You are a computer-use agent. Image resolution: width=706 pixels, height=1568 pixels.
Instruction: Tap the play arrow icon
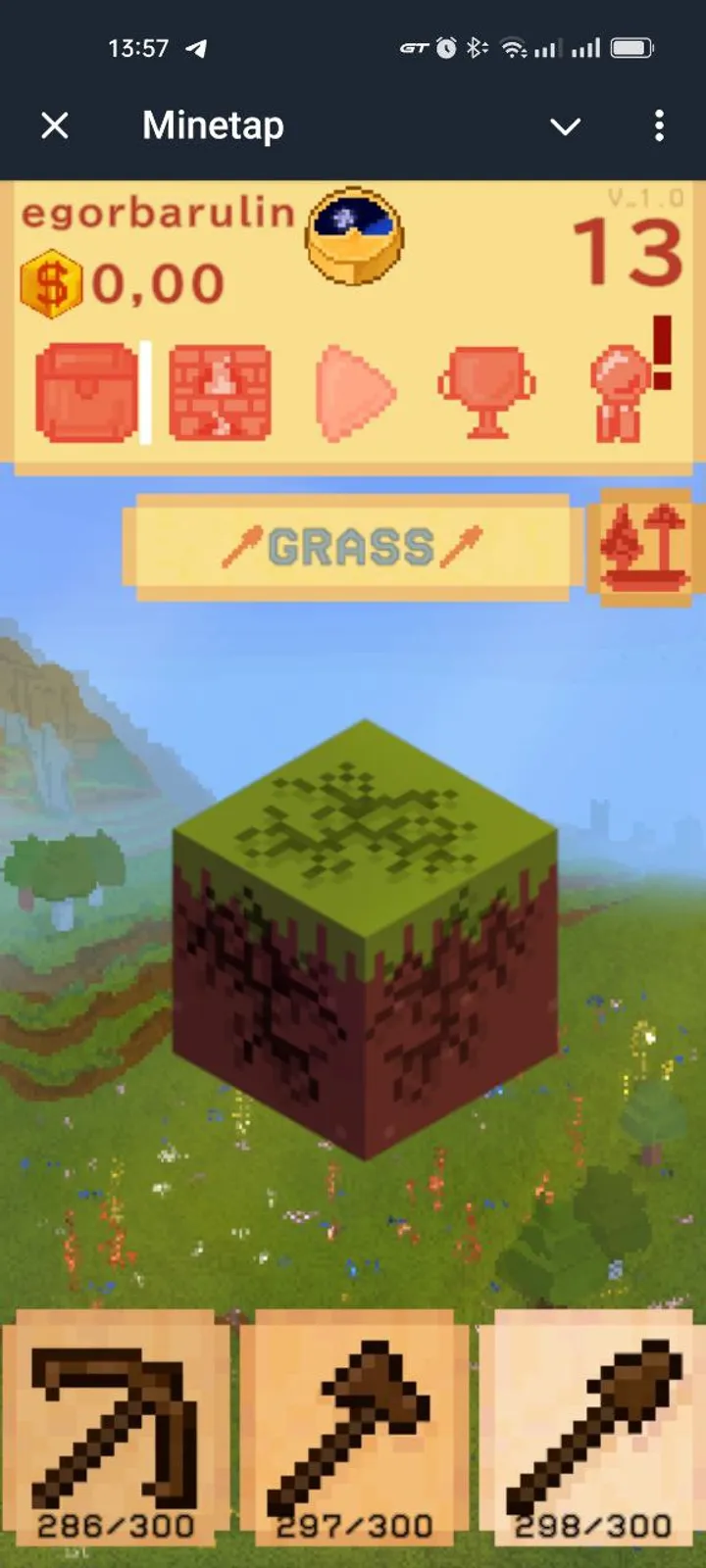(355, 392)
